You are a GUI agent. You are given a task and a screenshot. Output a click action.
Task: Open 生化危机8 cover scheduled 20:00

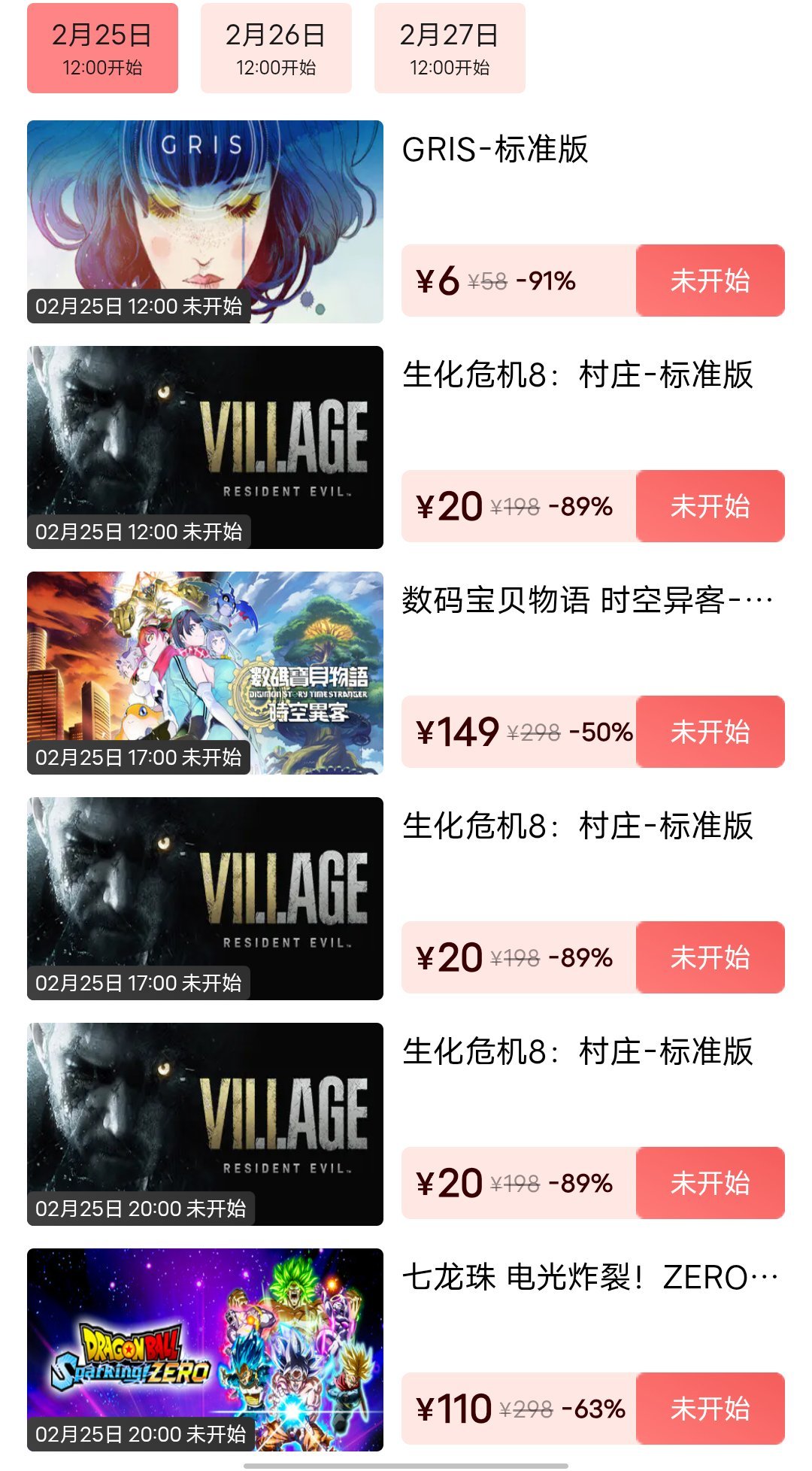tap(205, 1124)
